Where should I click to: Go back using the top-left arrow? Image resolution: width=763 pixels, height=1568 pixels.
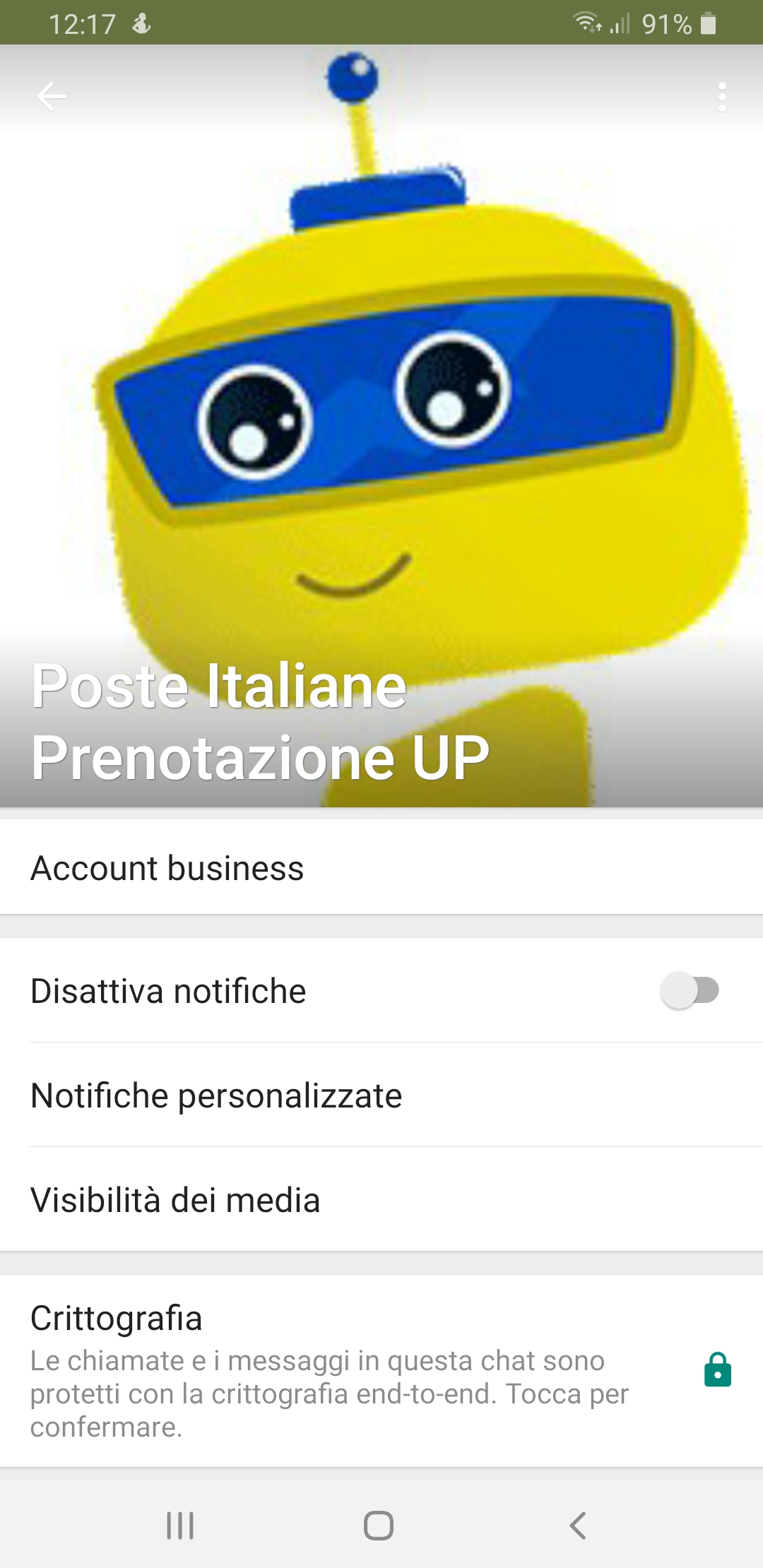tap(52, 96)
